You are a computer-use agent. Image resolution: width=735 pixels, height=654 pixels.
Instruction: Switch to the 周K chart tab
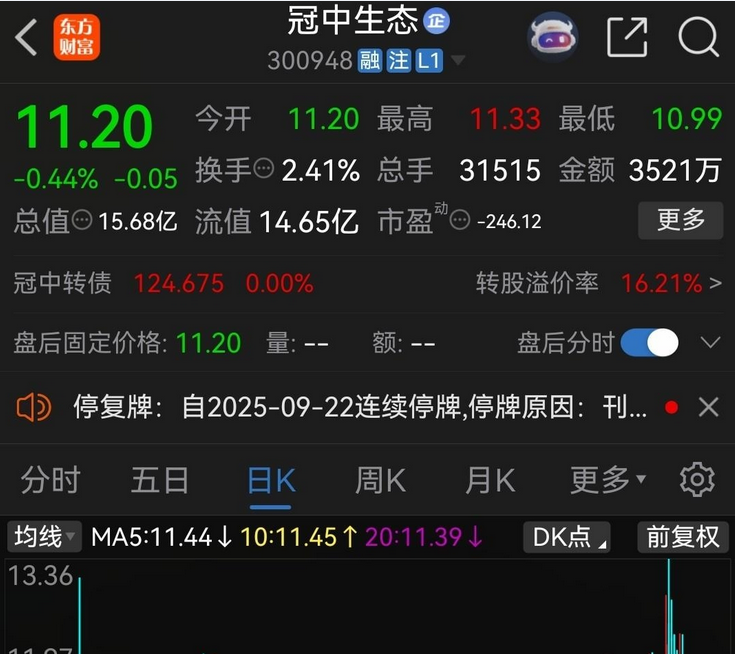pyautogui.click(x=380, y=480)
